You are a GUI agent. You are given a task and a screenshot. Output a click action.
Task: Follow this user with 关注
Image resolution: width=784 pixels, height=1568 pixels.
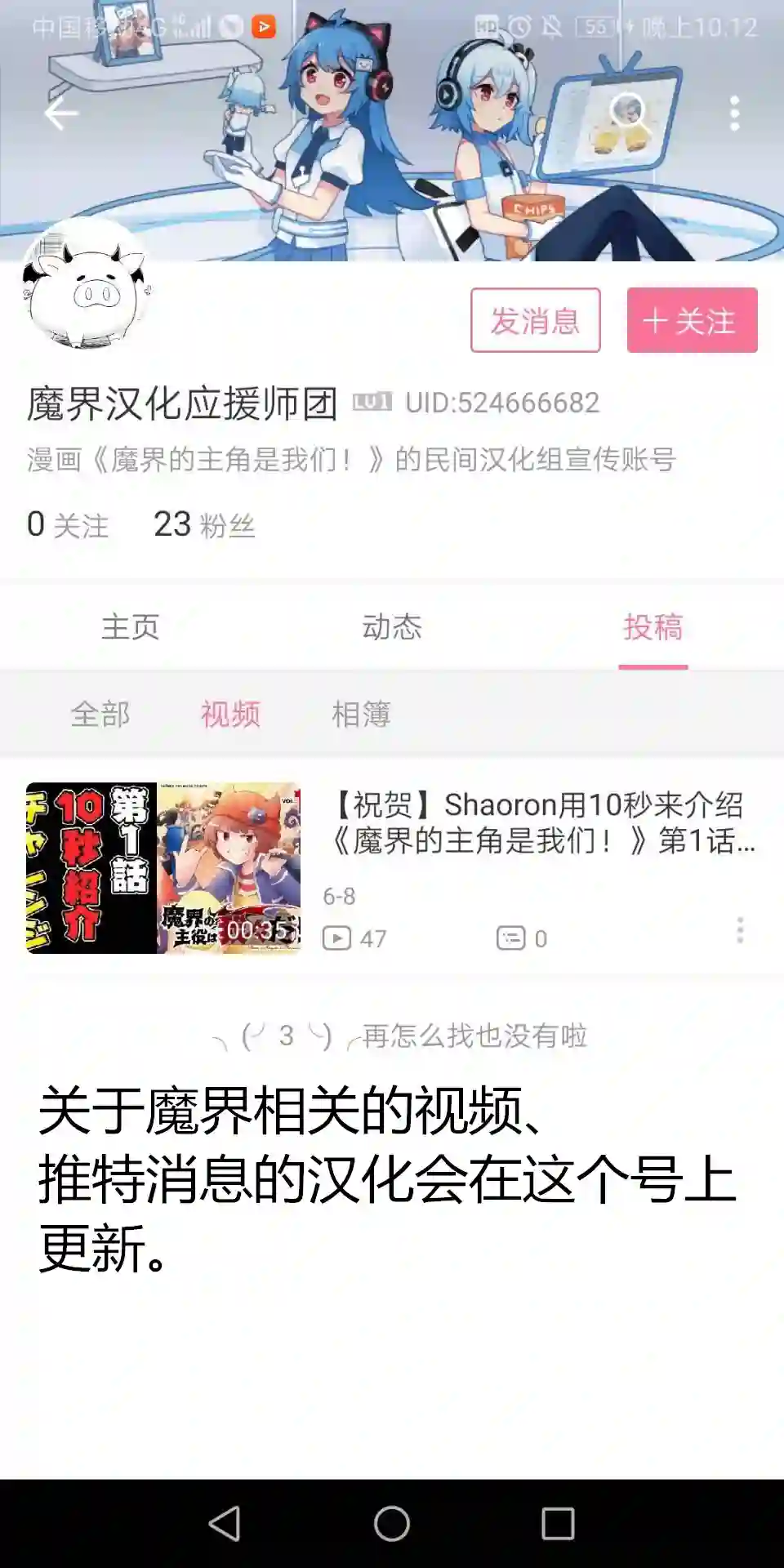click(x=692, y=320)
